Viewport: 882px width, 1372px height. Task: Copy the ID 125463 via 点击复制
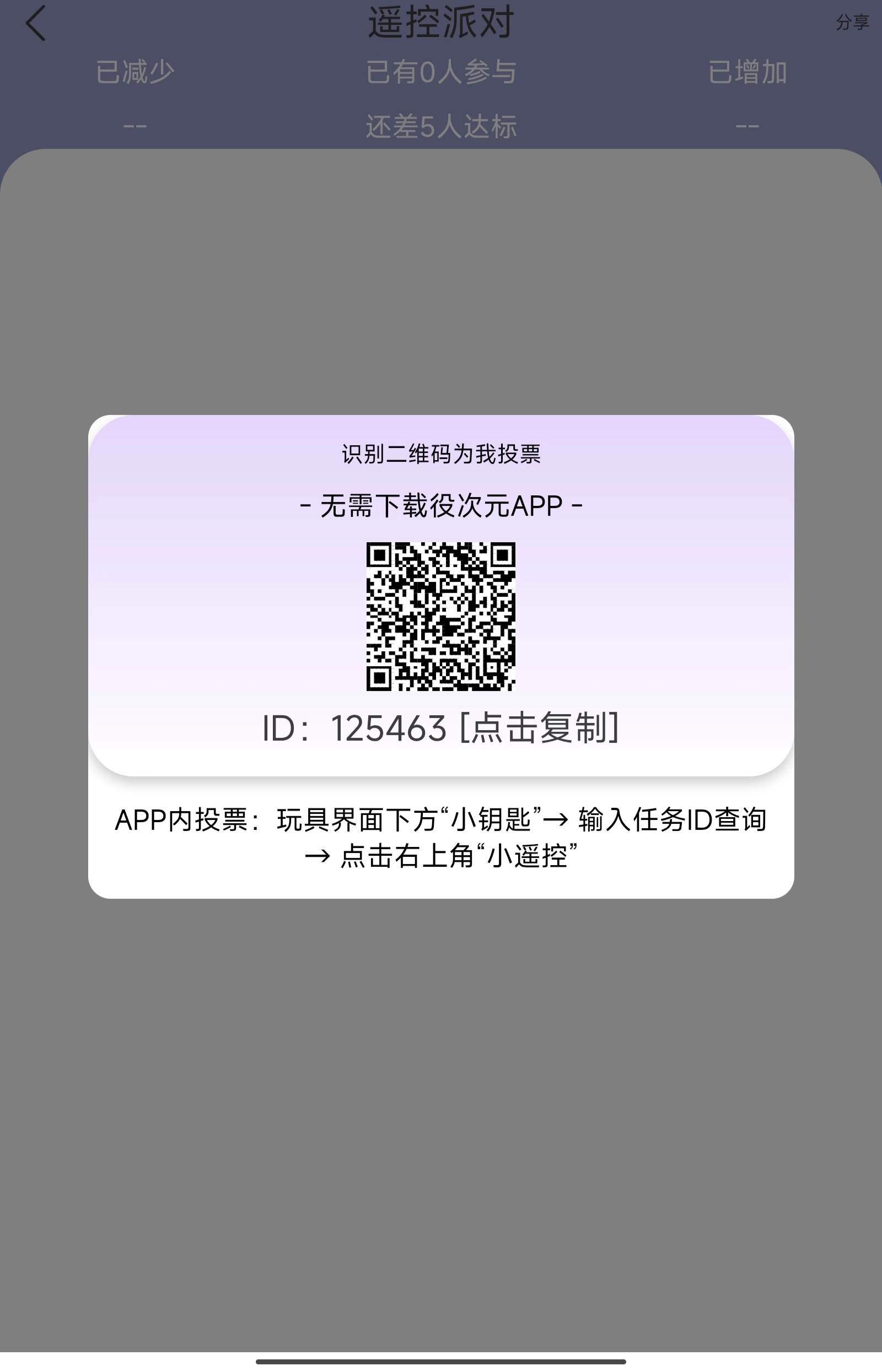(540, 728)
